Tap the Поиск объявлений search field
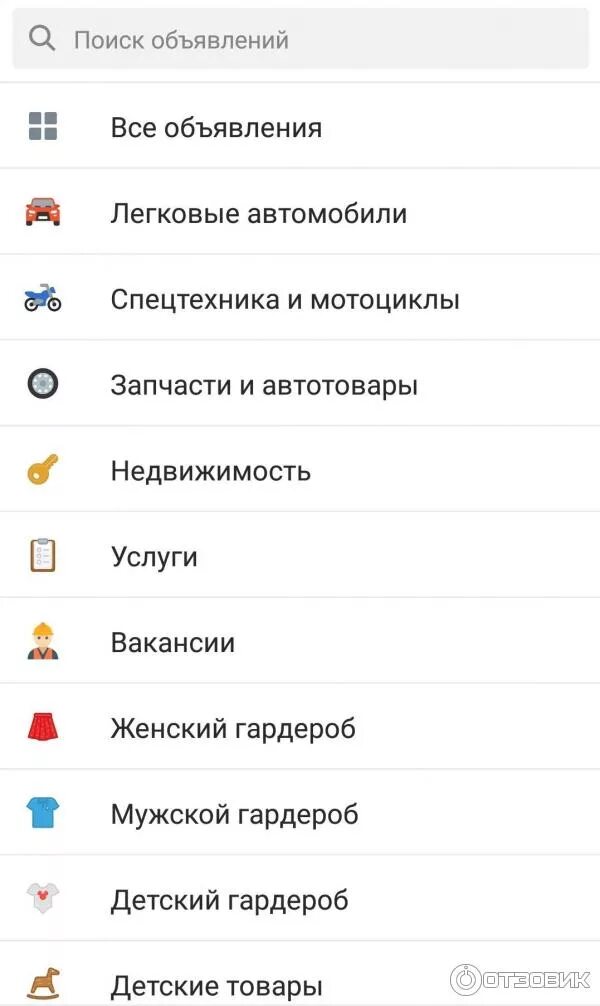 (300, 39)
